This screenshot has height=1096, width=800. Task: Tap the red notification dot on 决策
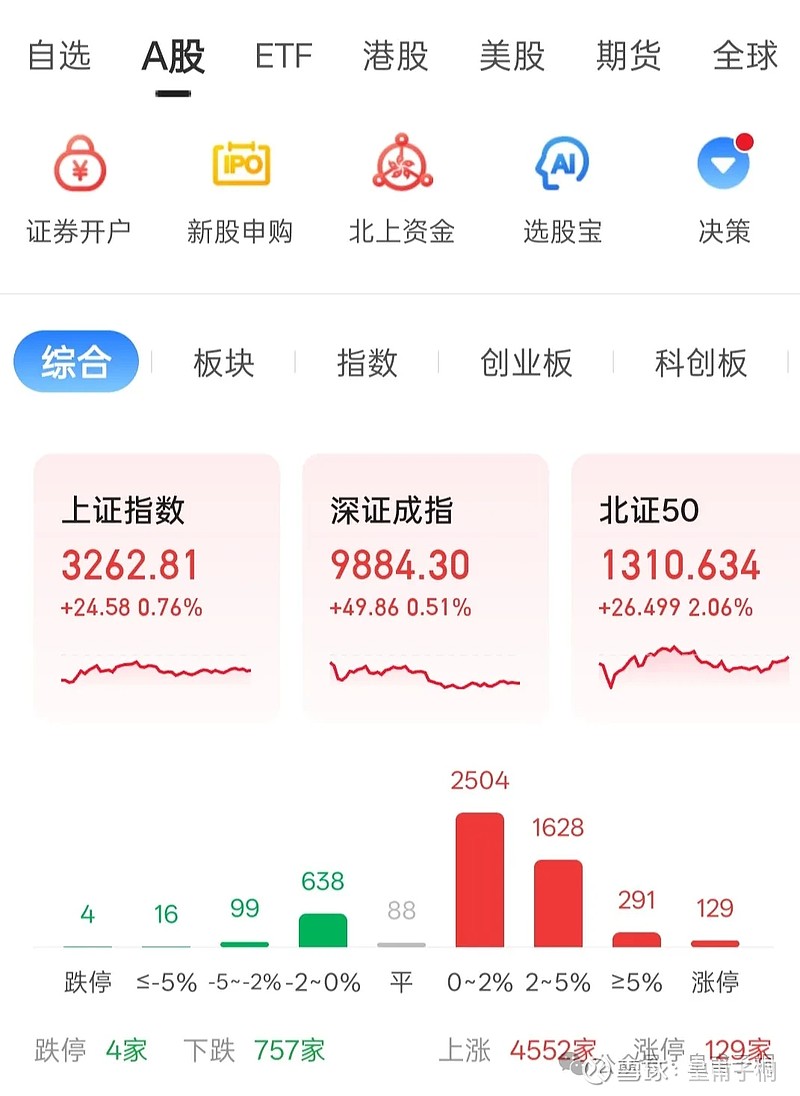click(x=743, y=142)
